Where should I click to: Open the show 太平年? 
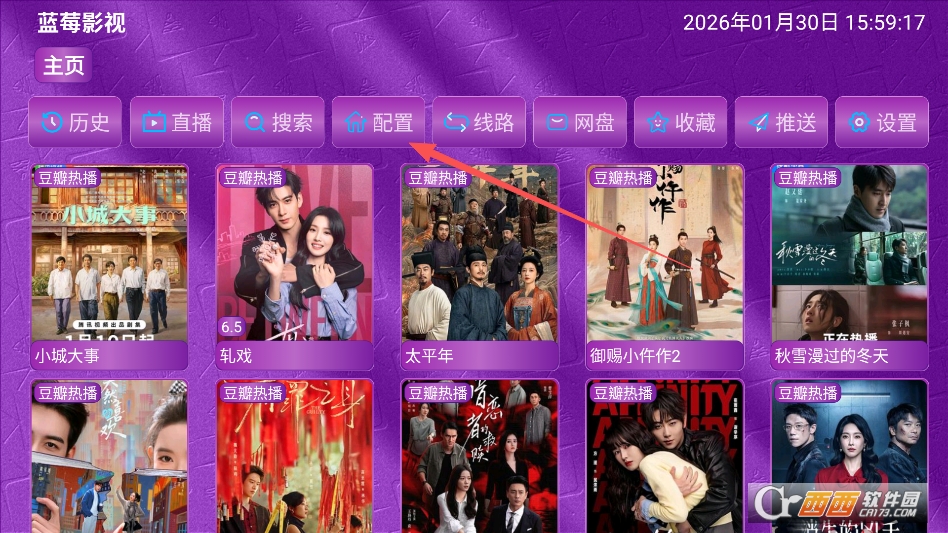click(480, 265)
